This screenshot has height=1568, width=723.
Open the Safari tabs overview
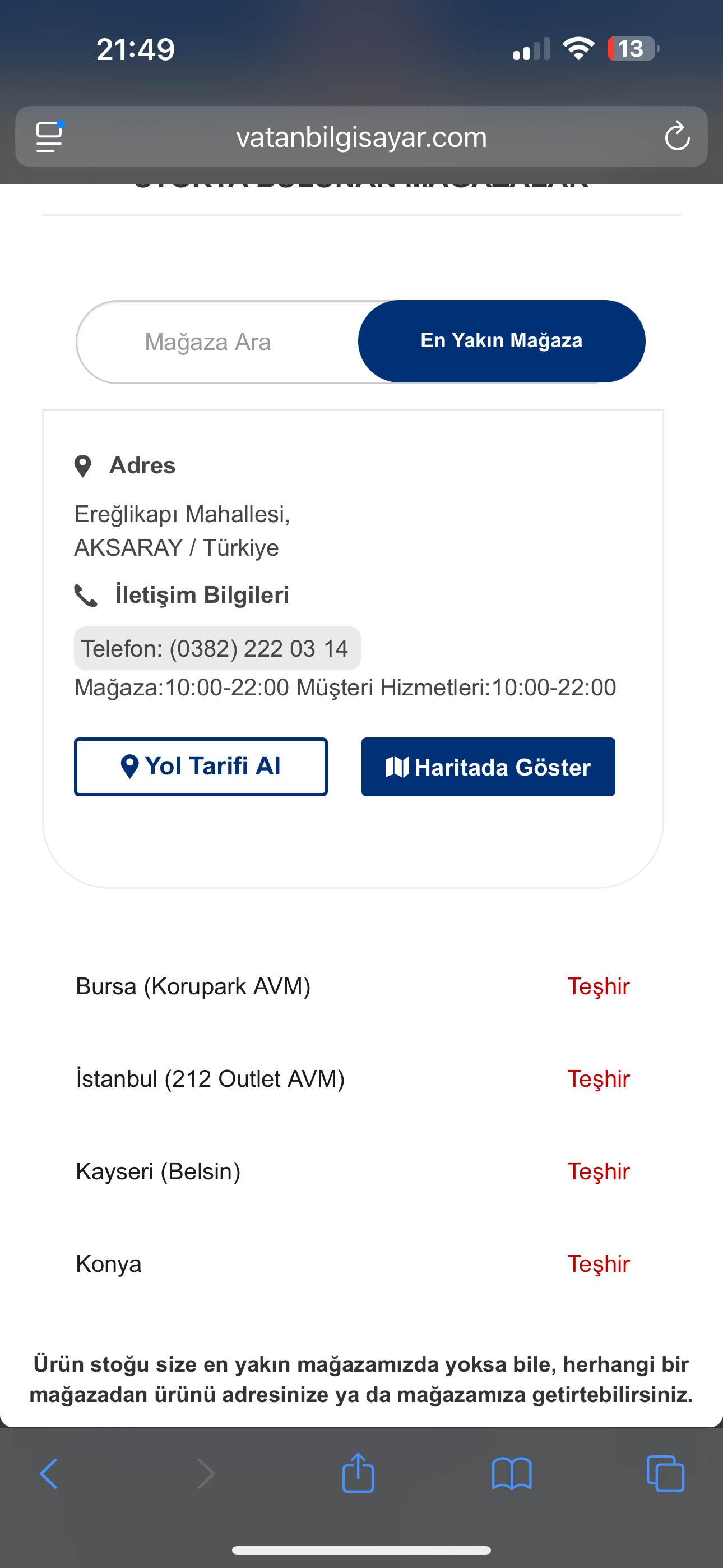665,1474
